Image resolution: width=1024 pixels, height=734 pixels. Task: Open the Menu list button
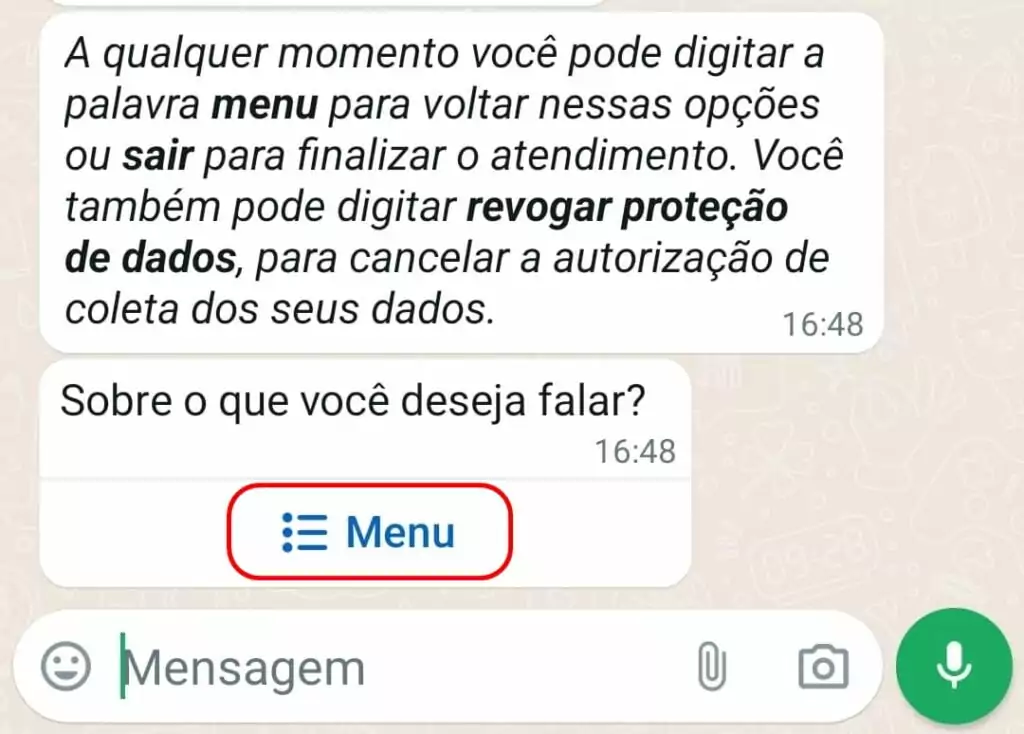(x=370, y=532)
